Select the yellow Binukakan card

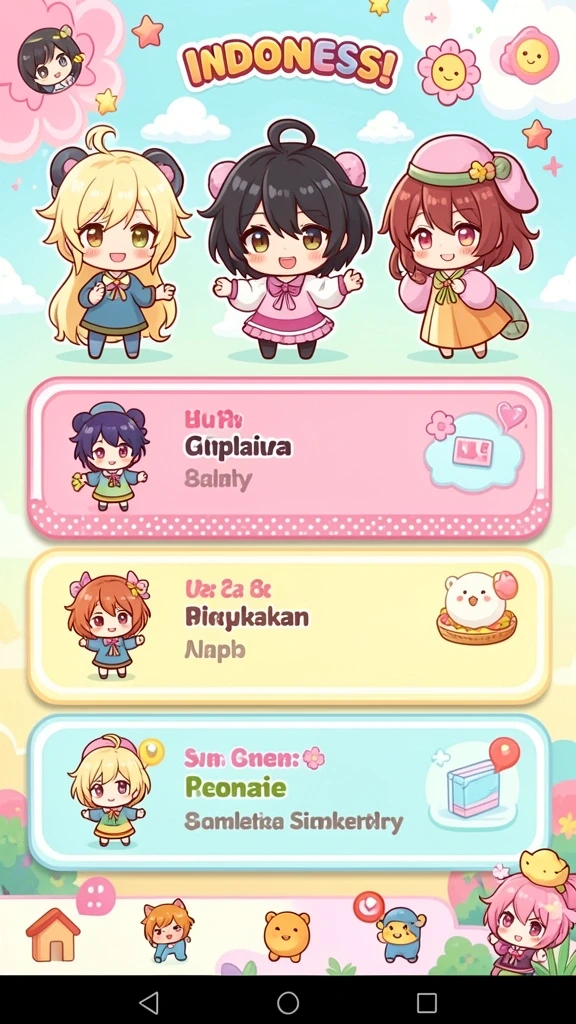click(289, 627)
